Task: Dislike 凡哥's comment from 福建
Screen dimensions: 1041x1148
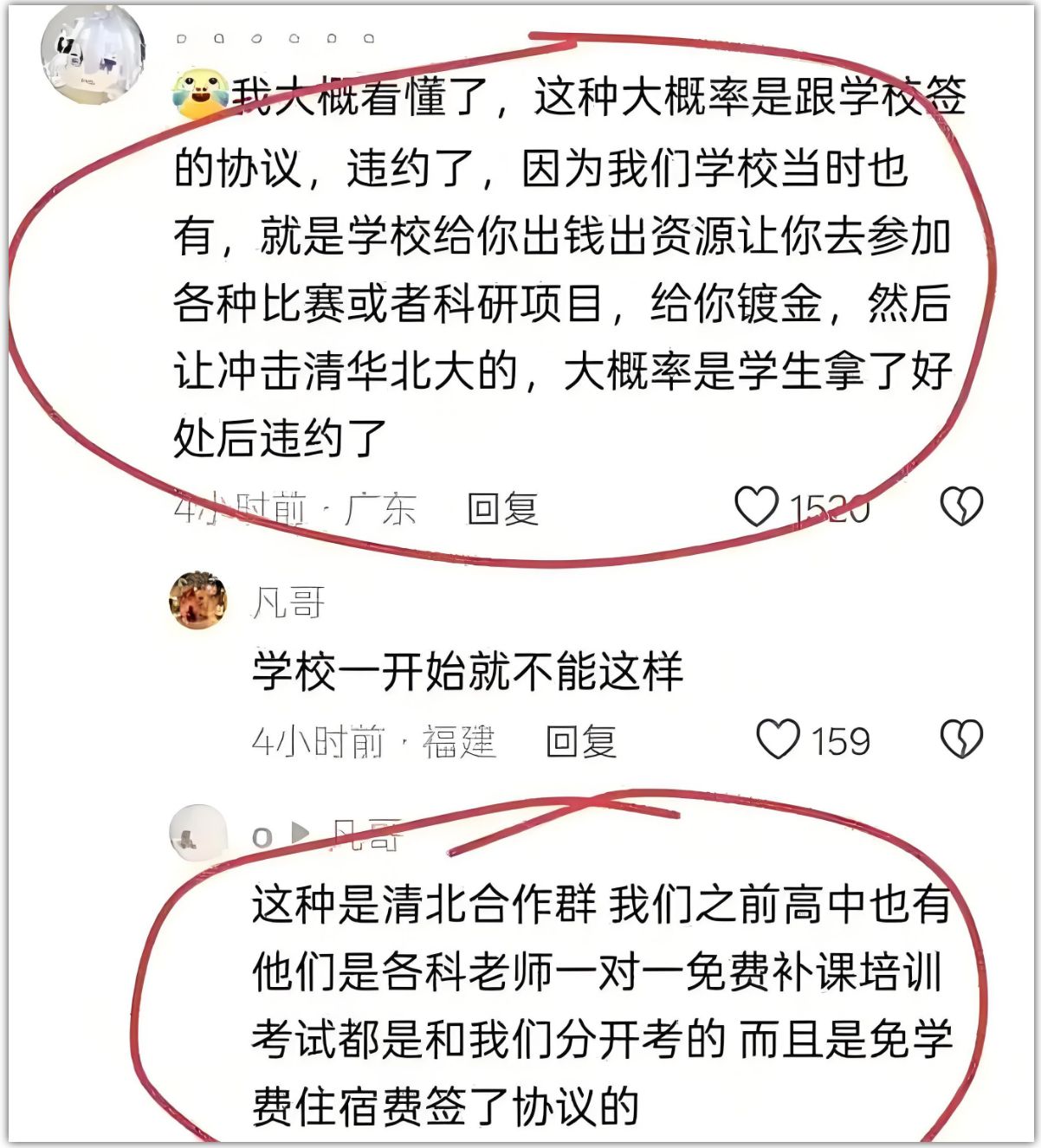Action: (961, 739)
